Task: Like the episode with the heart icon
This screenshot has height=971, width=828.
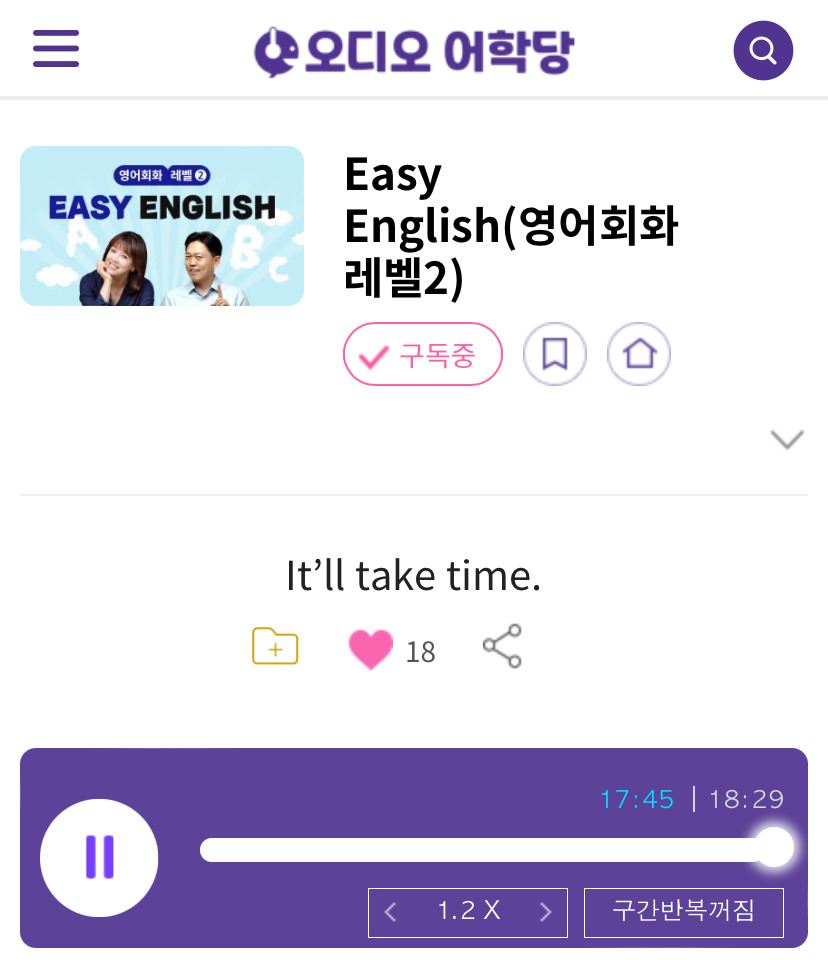Action: click(x=371, y=648)
